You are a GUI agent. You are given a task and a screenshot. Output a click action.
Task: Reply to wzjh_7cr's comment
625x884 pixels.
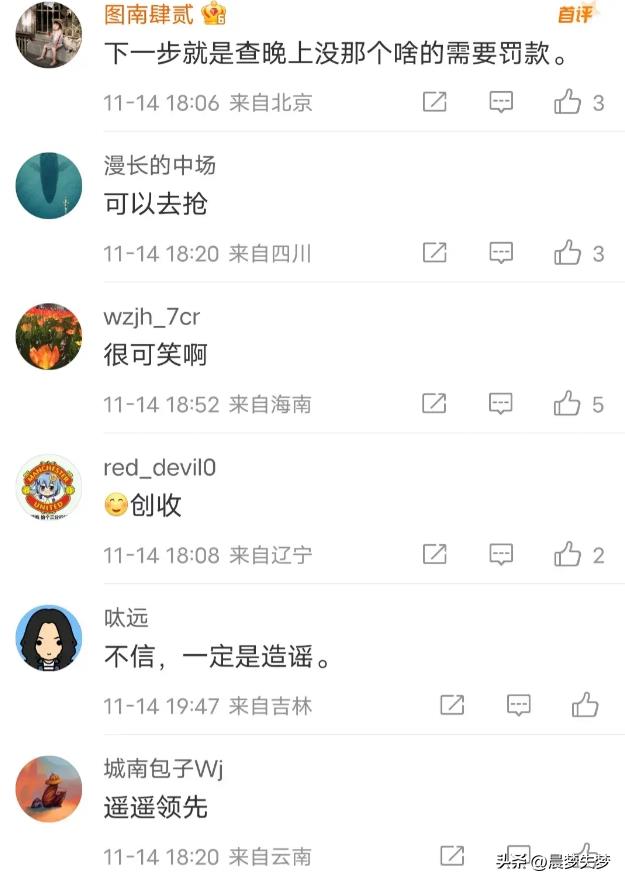[501, 404]
